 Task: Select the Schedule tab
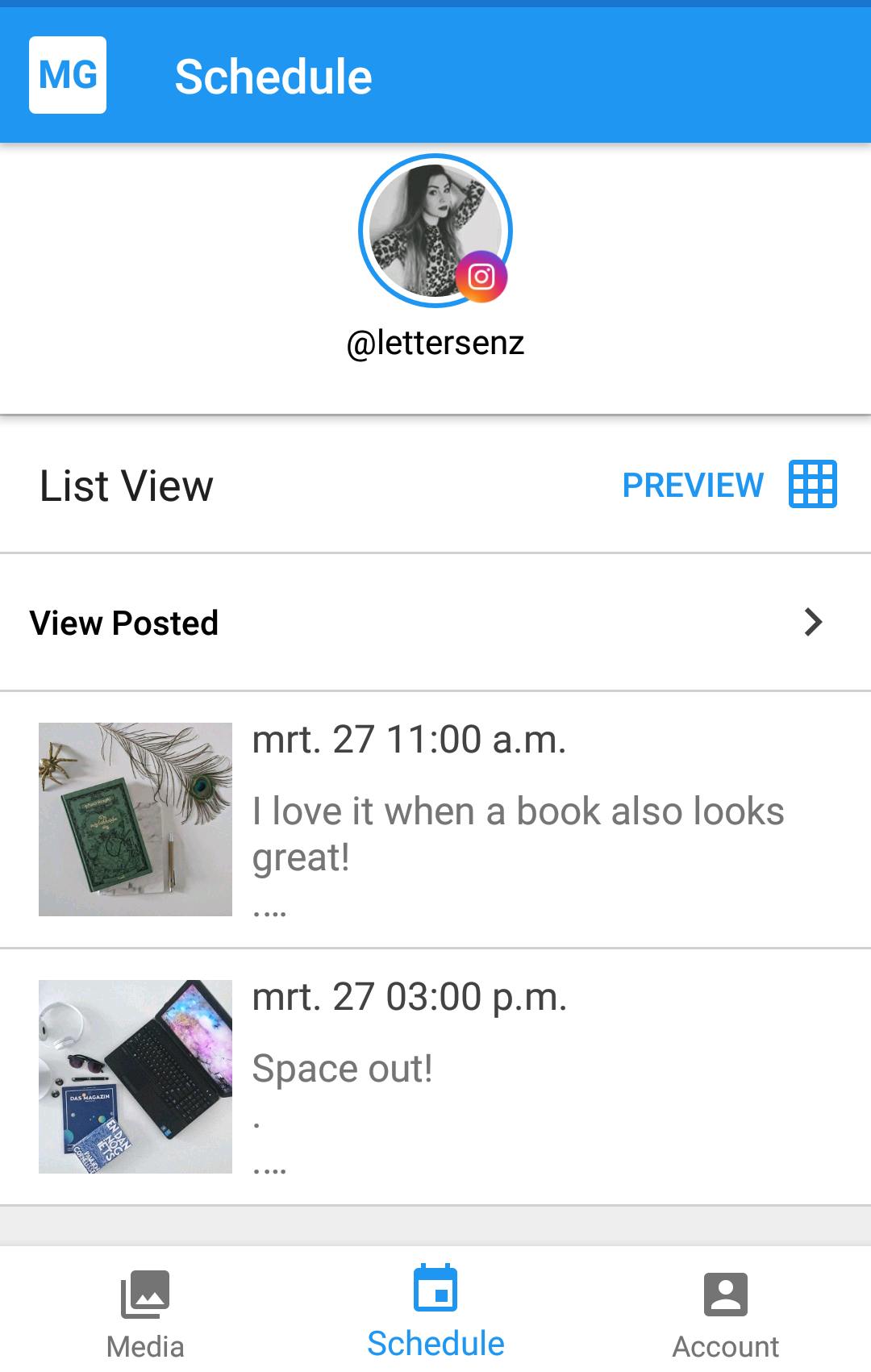pos(435,1314)
